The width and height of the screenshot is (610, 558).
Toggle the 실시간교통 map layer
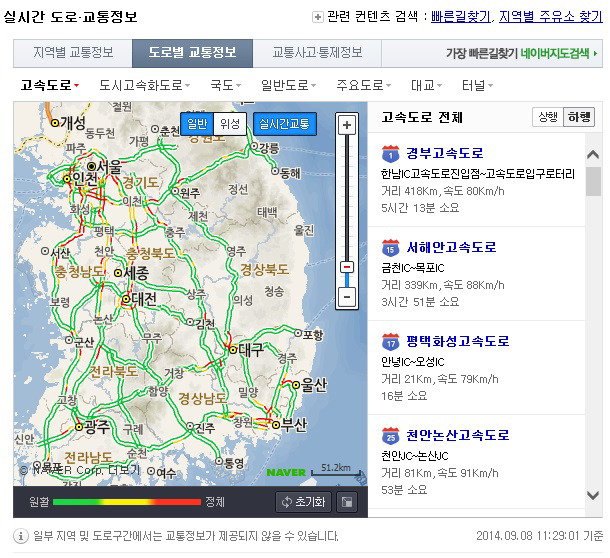pyautogui.click(x=284, y=123)
